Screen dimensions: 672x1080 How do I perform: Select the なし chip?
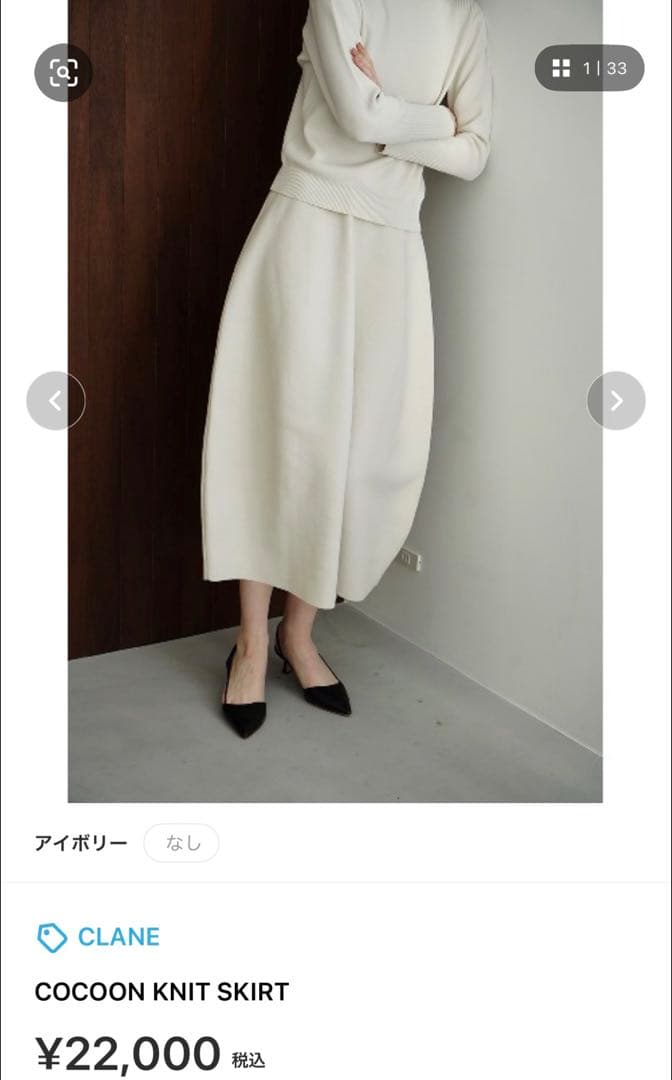[181, 843]
